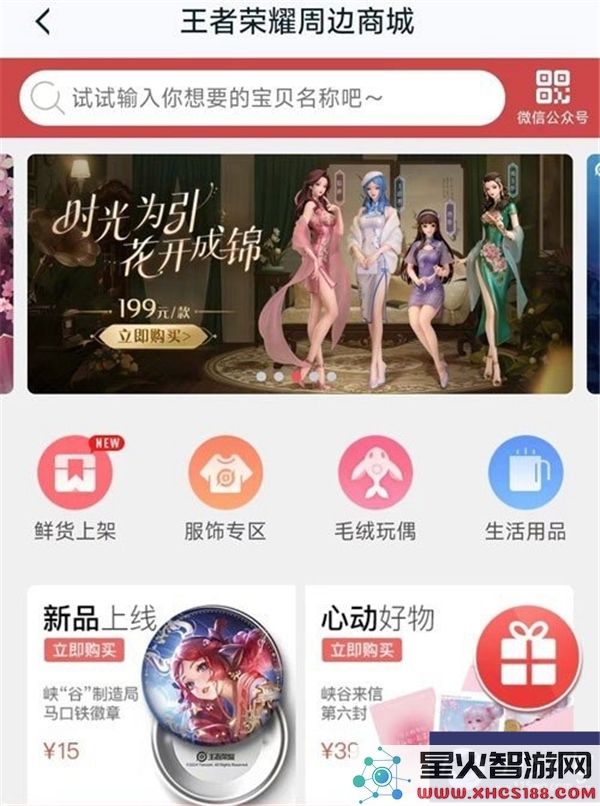Open the 马口铁徽章 product card
Viewport: 600px width, 806px height.
click(160, 700)
